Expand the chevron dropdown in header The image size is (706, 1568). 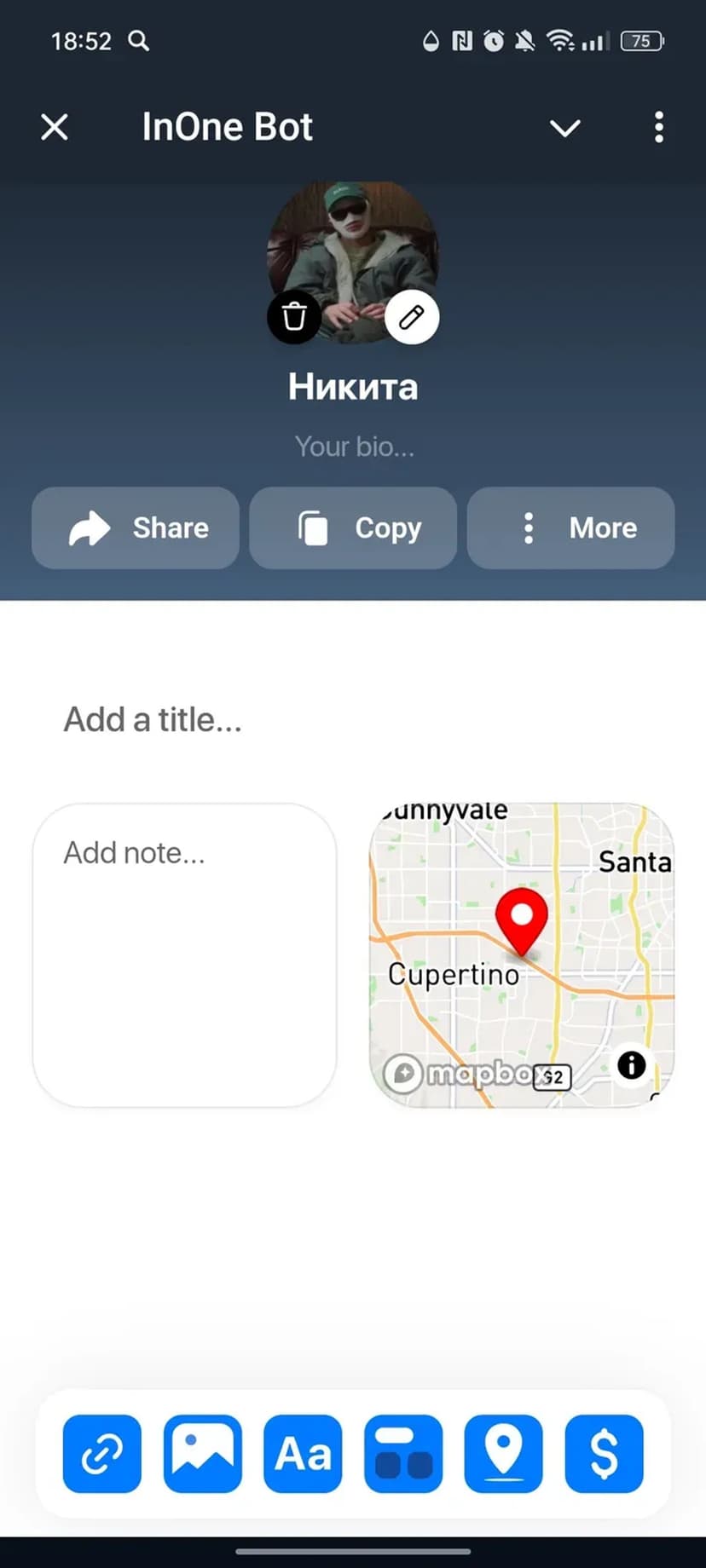tap(564, 128)
